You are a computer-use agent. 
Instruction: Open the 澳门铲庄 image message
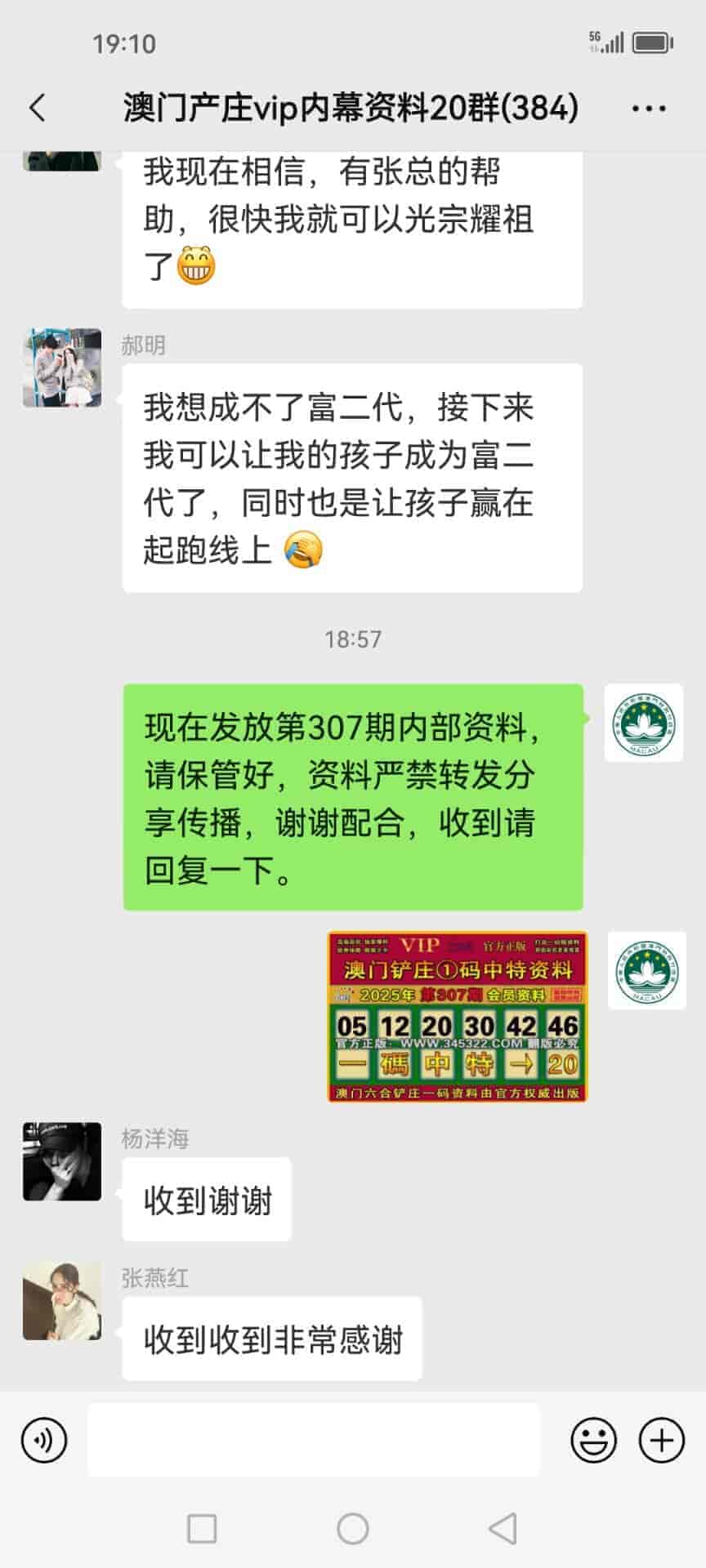(457, 1017)
